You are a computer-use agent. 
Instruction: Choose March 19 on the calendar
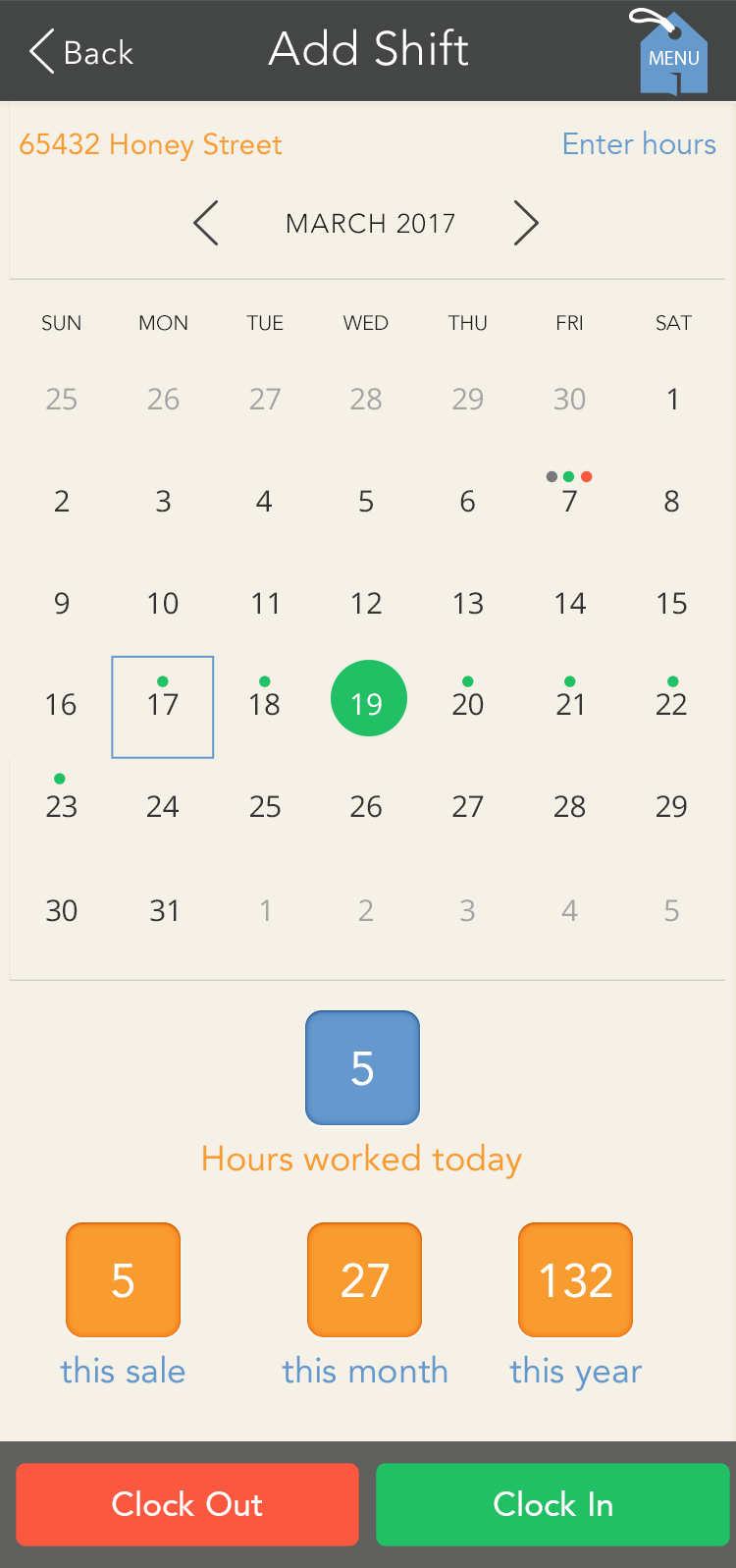(x=368, y=700)
